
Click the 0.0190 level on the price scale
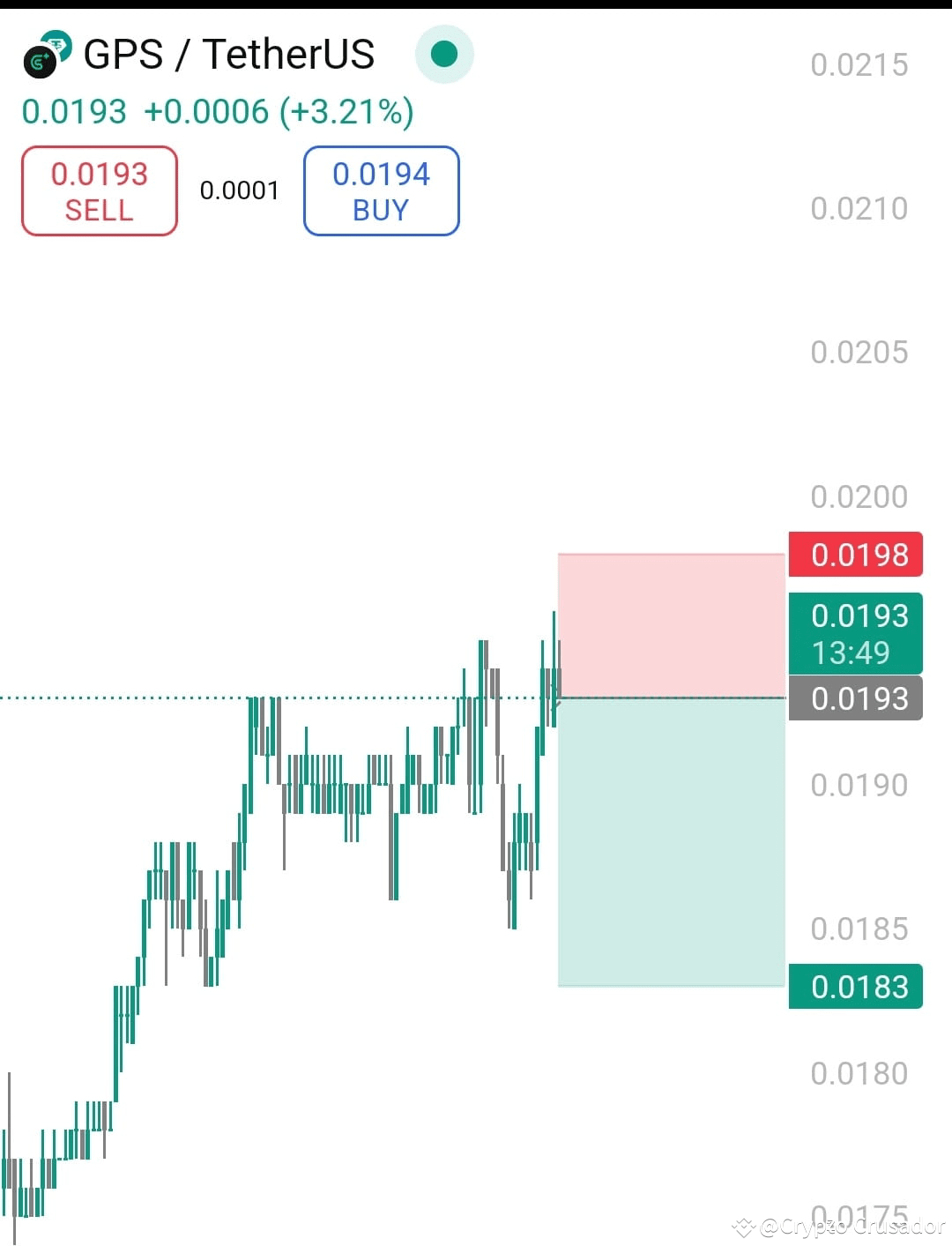pos(859,785)
